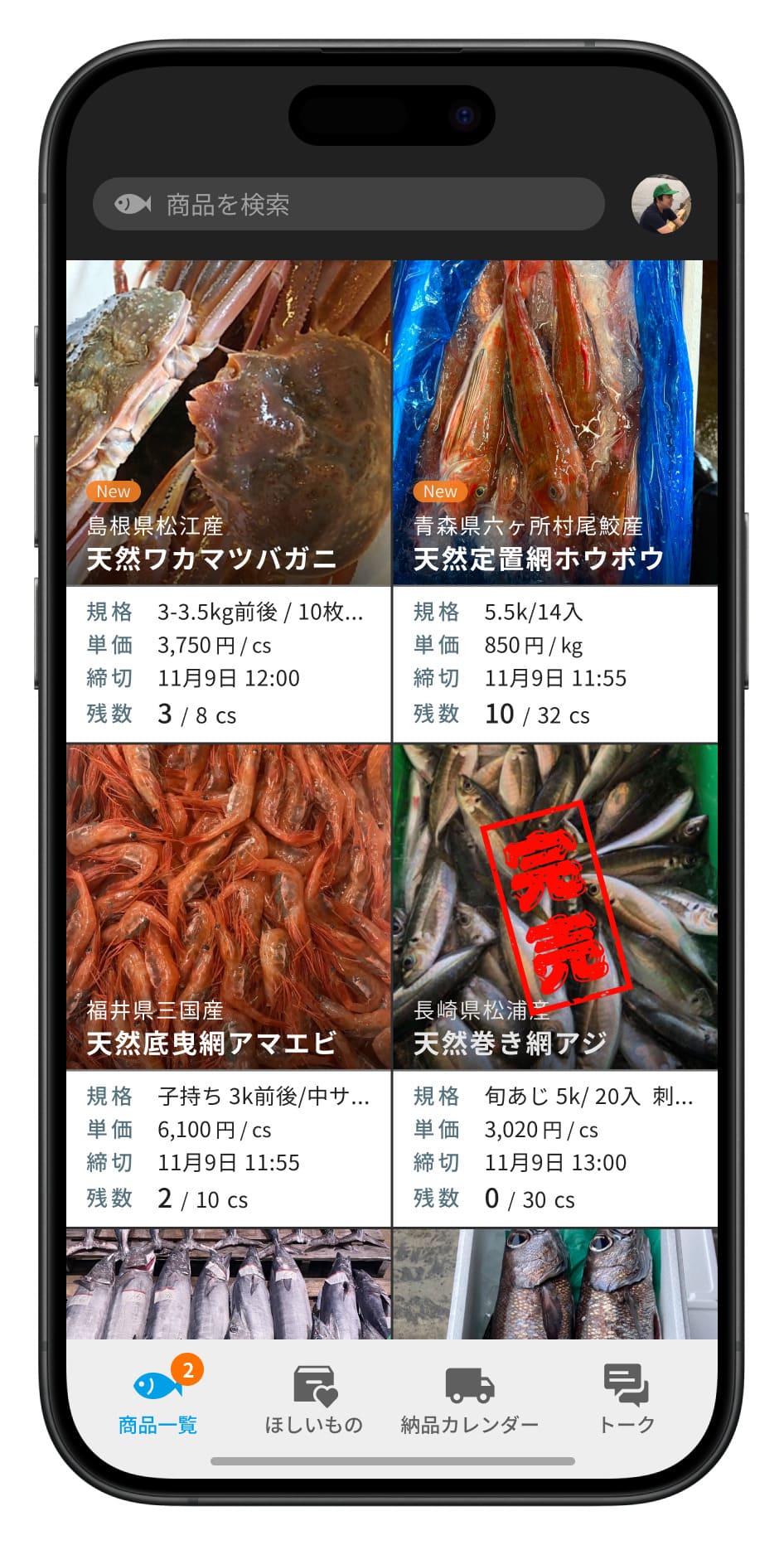Image resolution: width=784 pixels, height=1545 pixels.
Task: Tap the 商品を検索 search field
Action: pos(348,204)
